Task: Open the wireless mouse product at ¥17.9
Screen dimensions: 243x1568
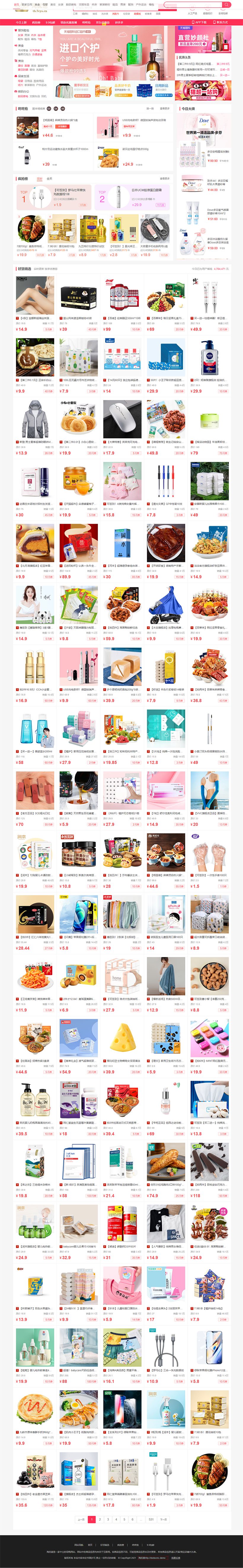Action: point(122,420)
